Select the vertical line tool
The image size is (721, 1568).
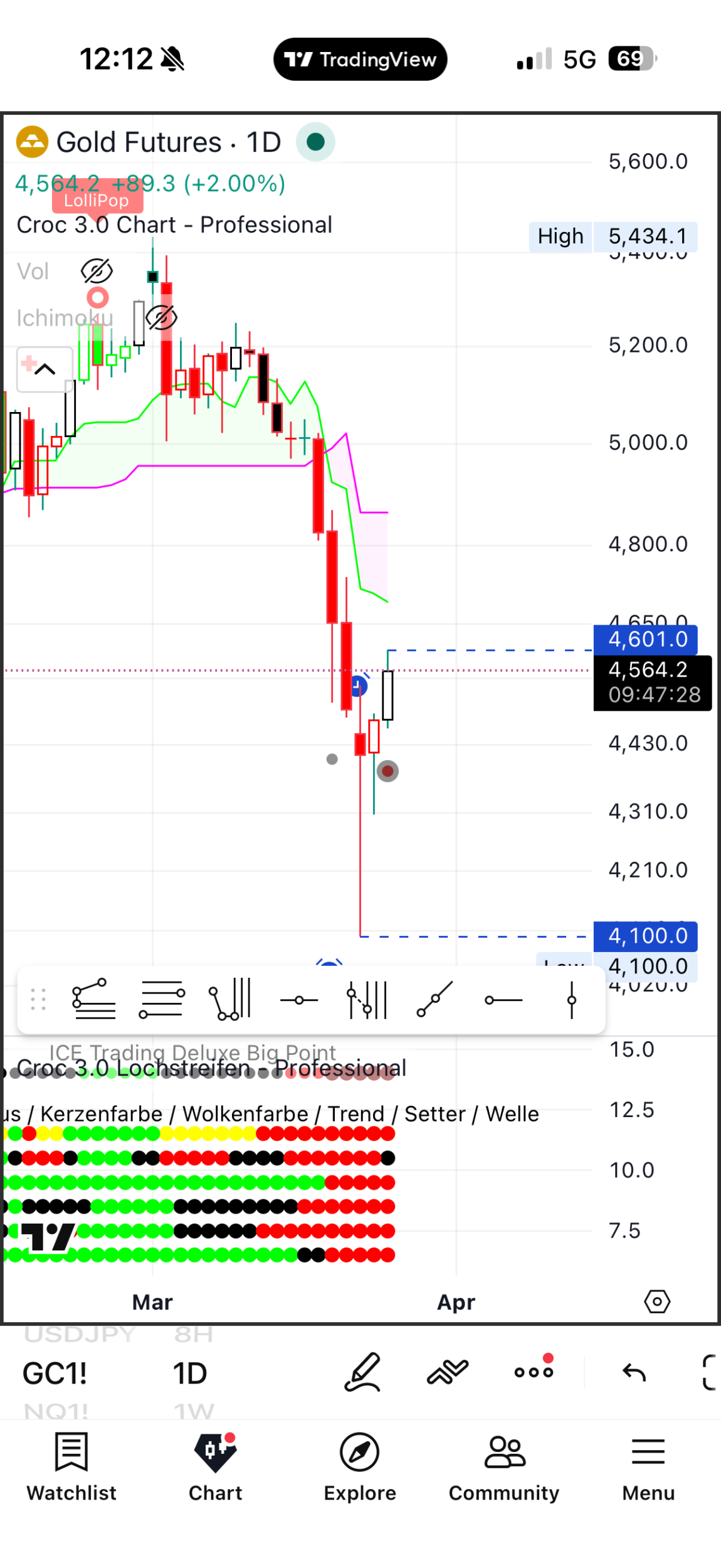[x=571, y=999]
